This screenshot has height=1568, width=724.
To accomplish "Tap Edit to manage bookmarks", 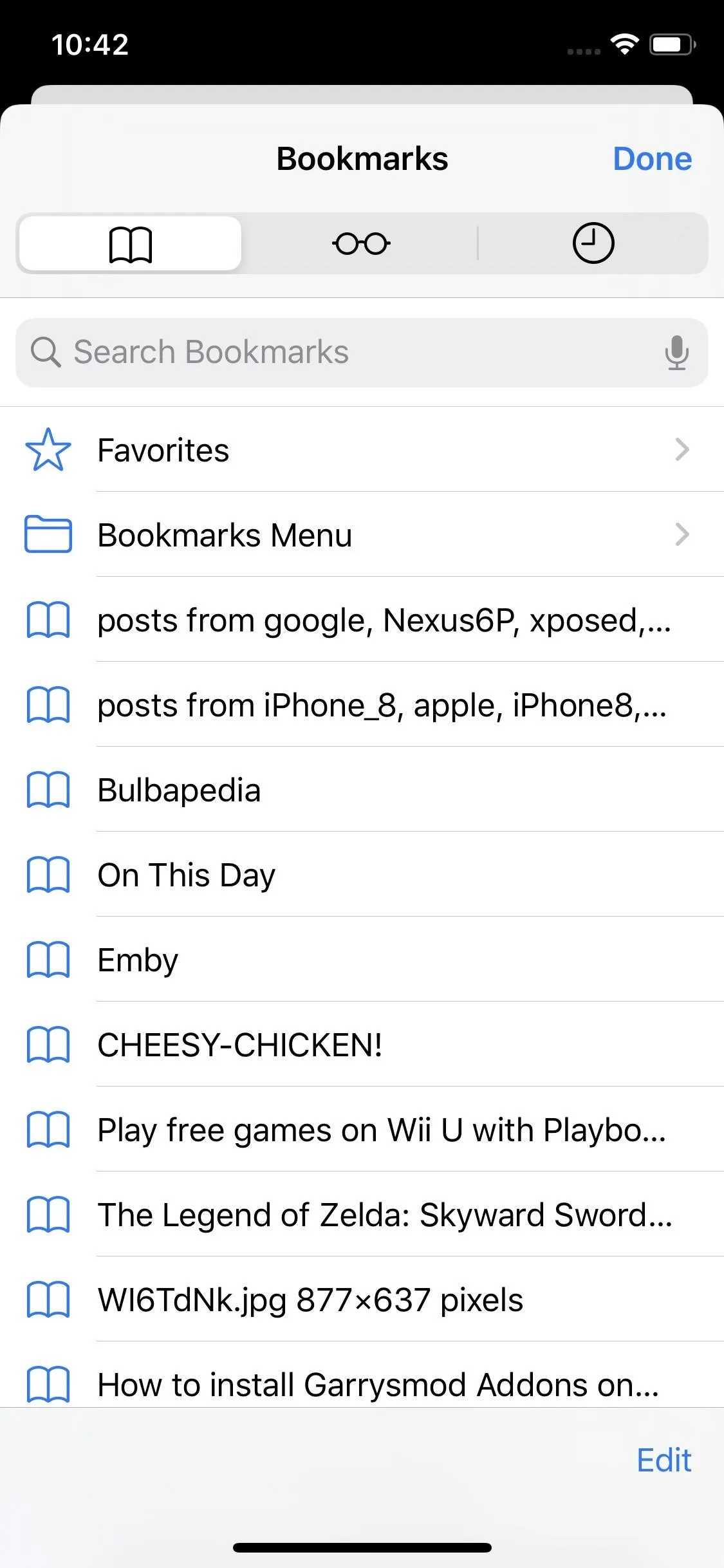I will 664,1460.
